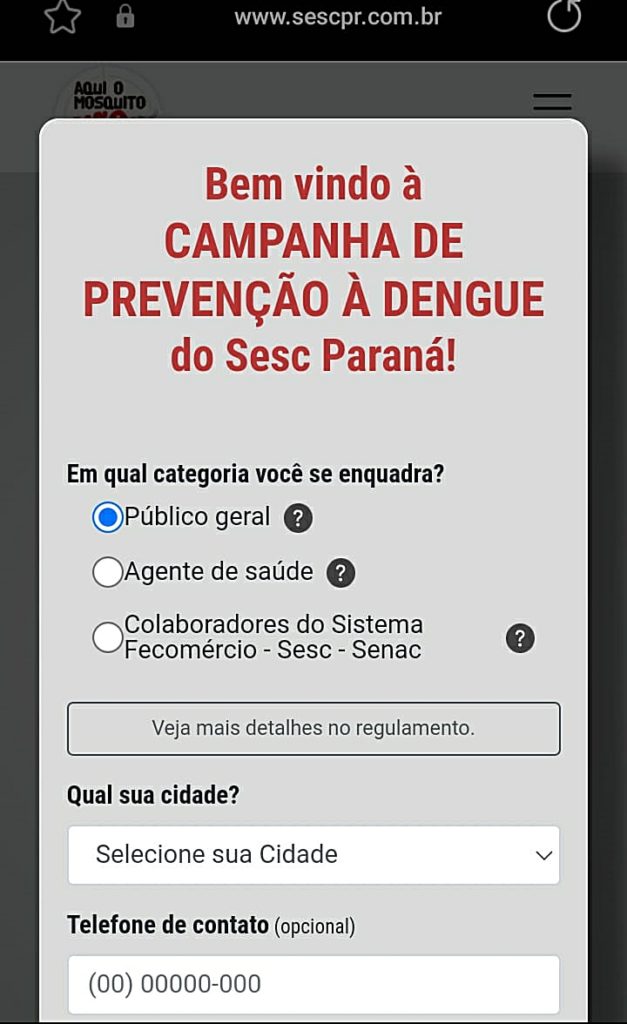Select the Público geral option
Screen dimensions: 627x1024
pyautogui.click(x=107, y=518)
